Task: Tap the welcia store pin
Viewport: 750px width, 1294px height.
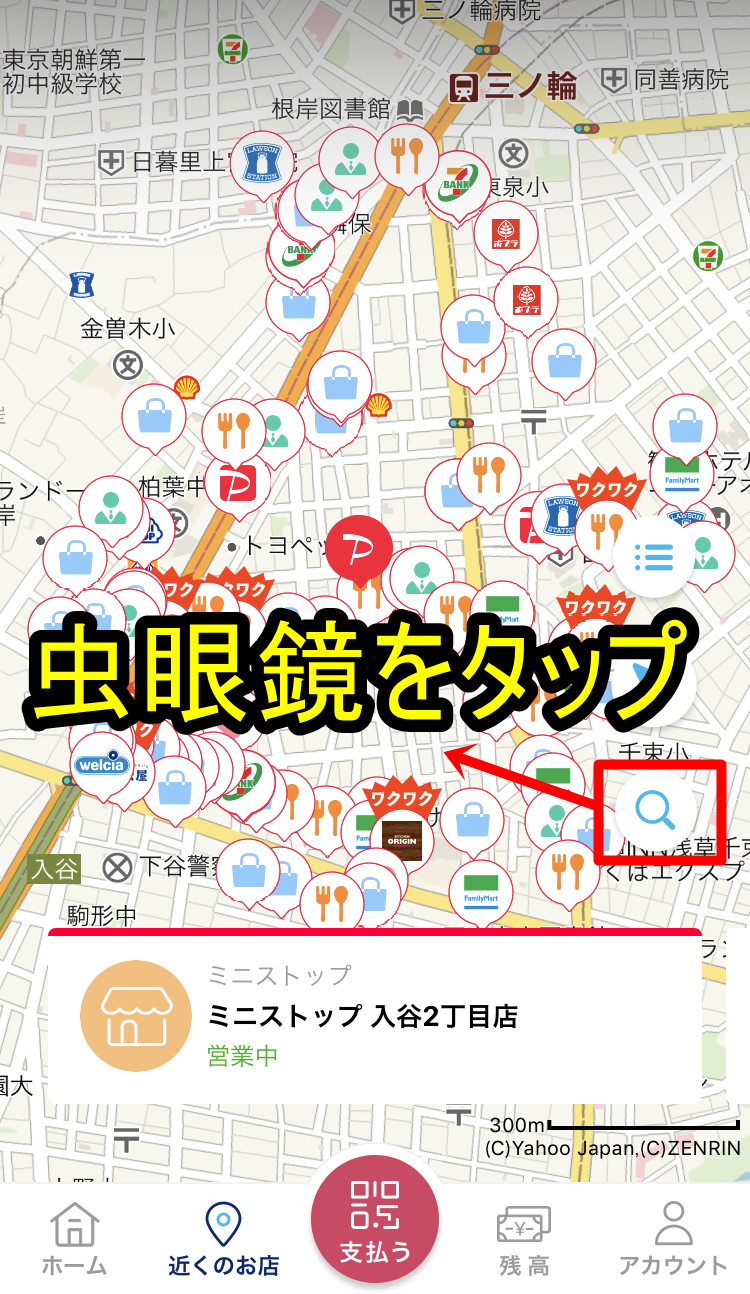Action: 102,765
